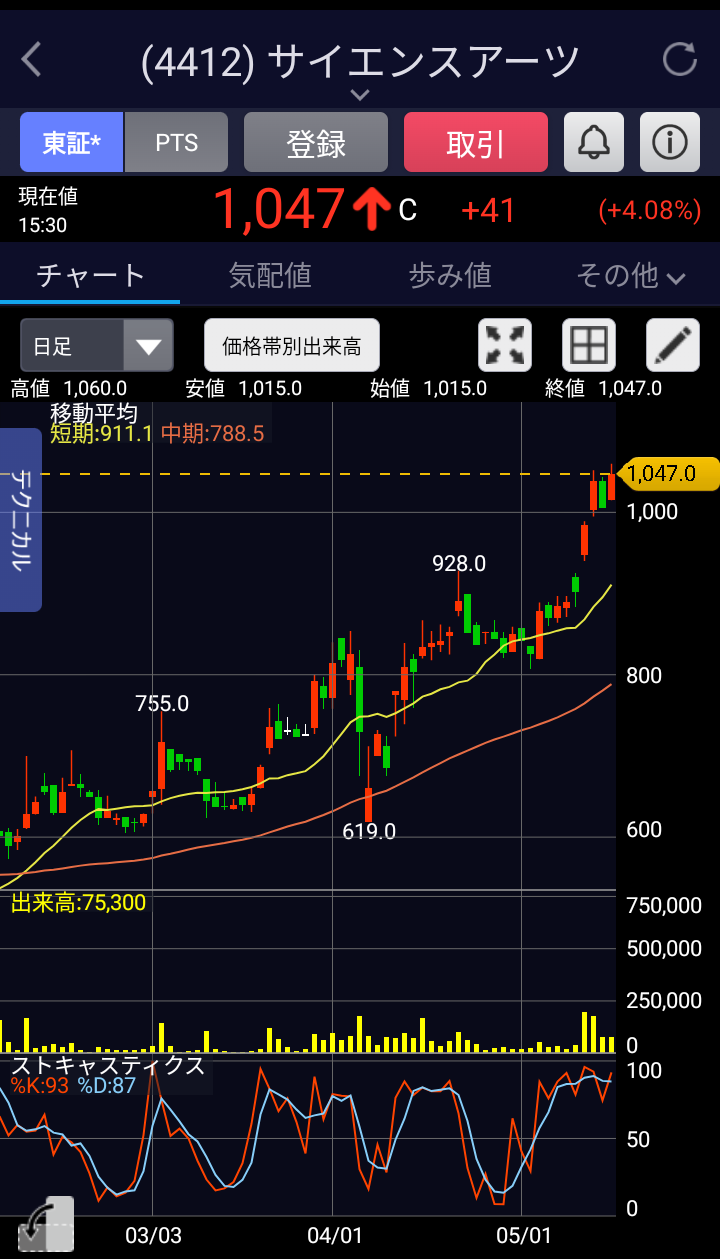Open the price alert bell
The width and height of the screenshot is (720, 1259).
(x=594, y=143)
